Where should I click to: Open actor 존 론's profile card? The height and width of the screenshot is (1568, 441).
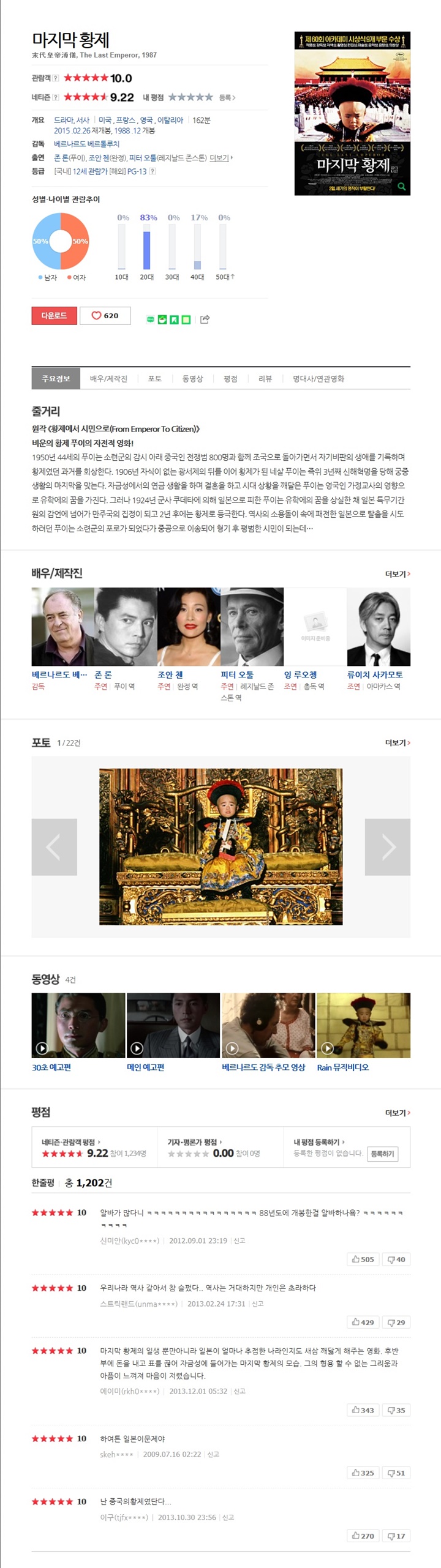(x=125, y=627)
